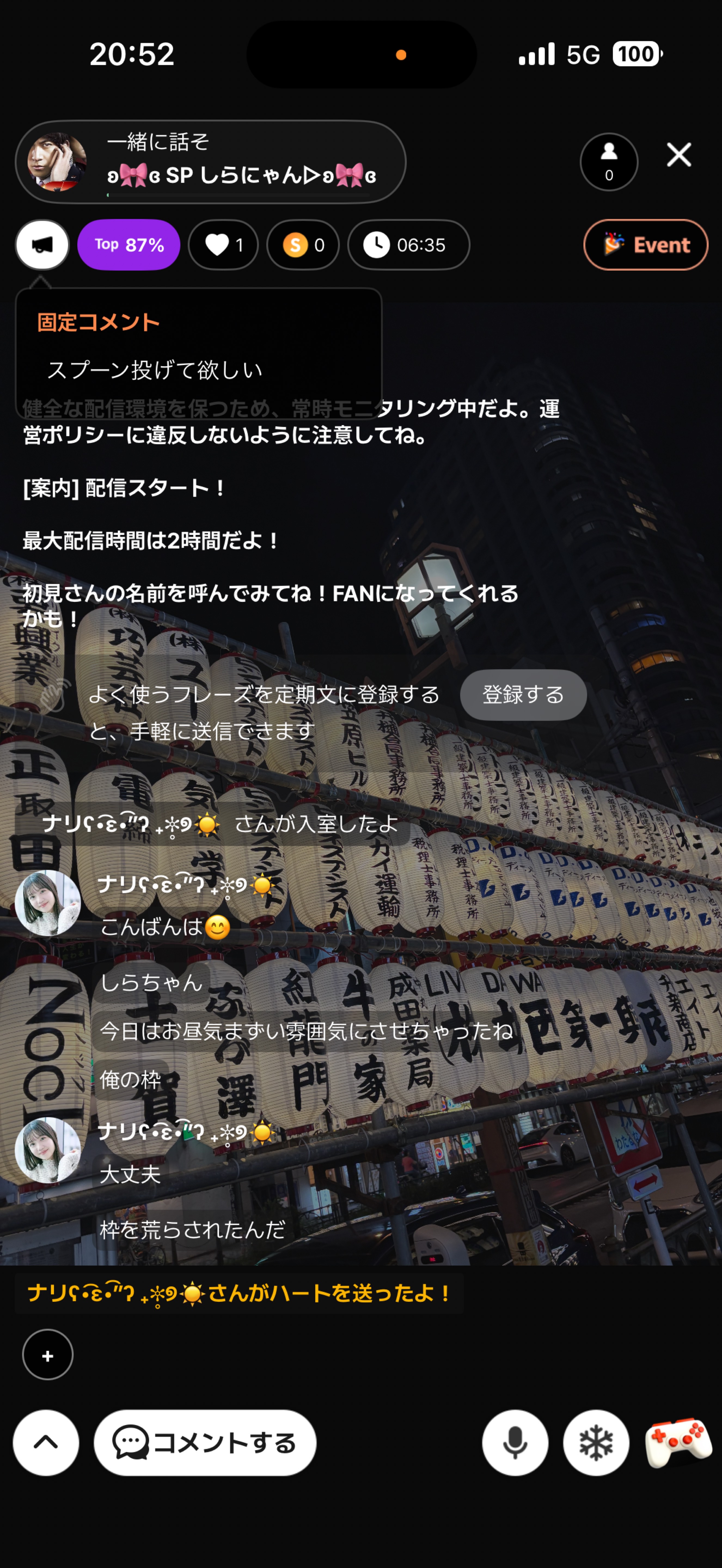Image resolution: width=722 pixels, height=1568 pixels.
Task: Toggle the microphone
Action: [515, 1442]
